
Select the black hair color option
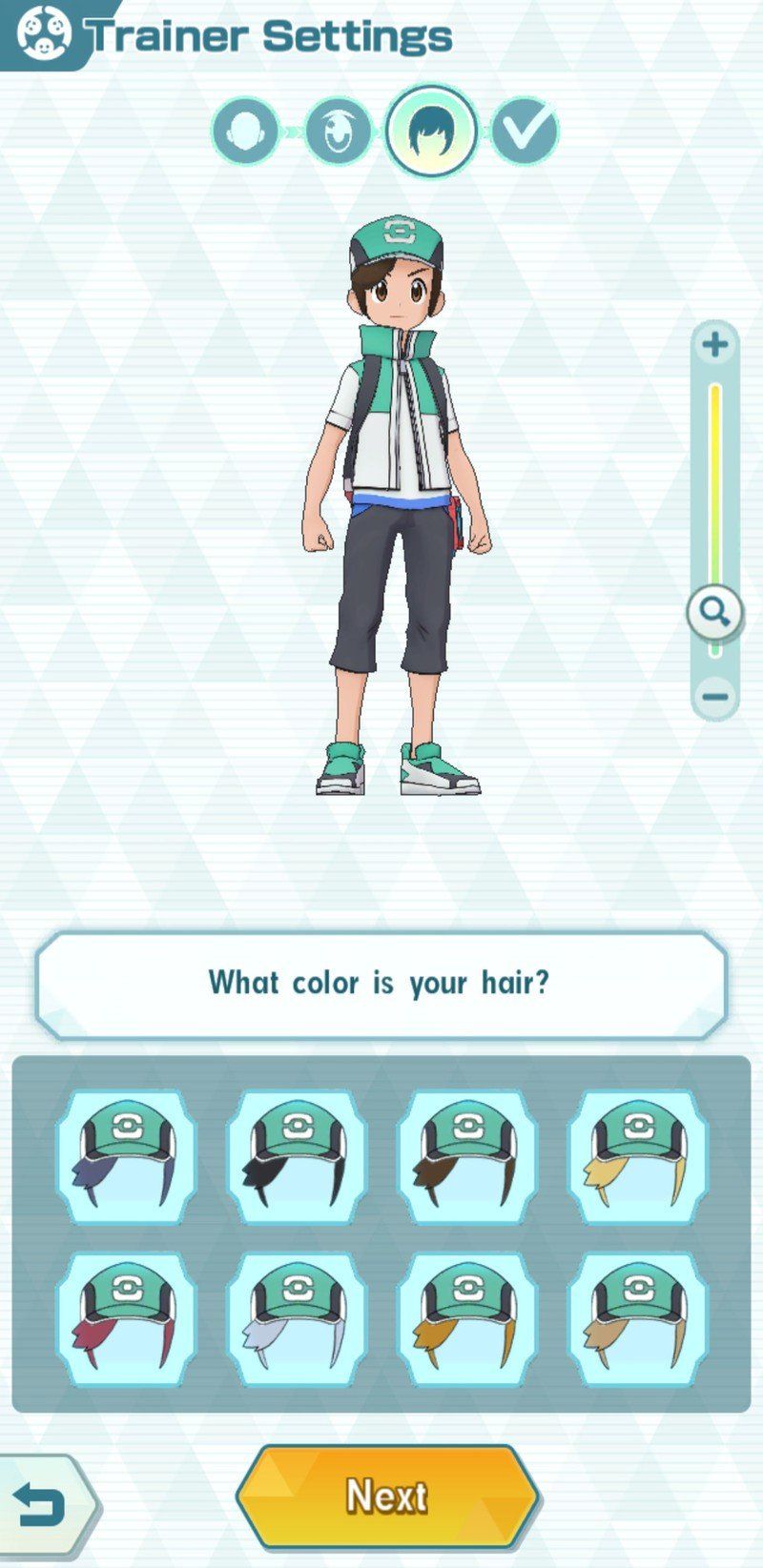298,1155
